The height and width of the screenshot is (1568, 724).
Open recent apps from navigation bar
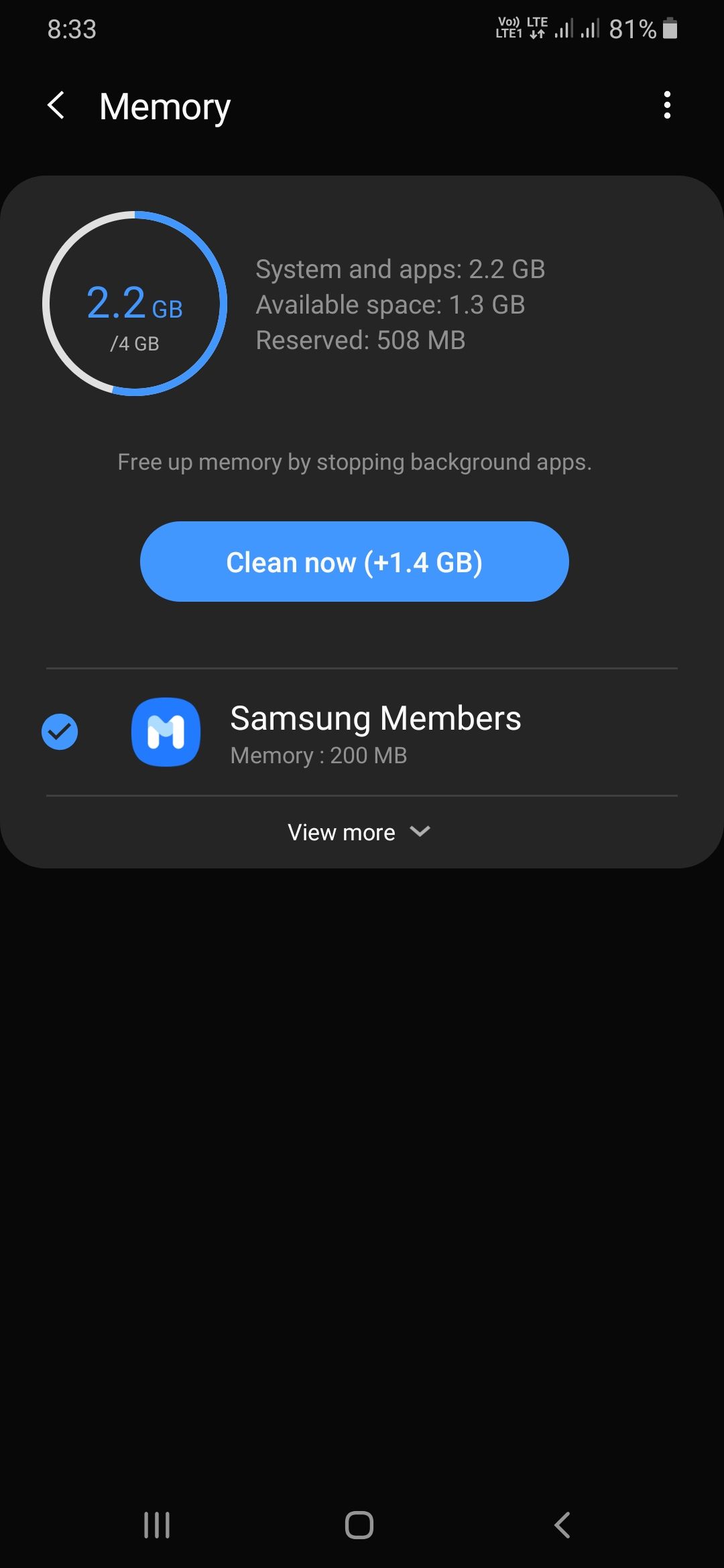[x=157, y=1524]
